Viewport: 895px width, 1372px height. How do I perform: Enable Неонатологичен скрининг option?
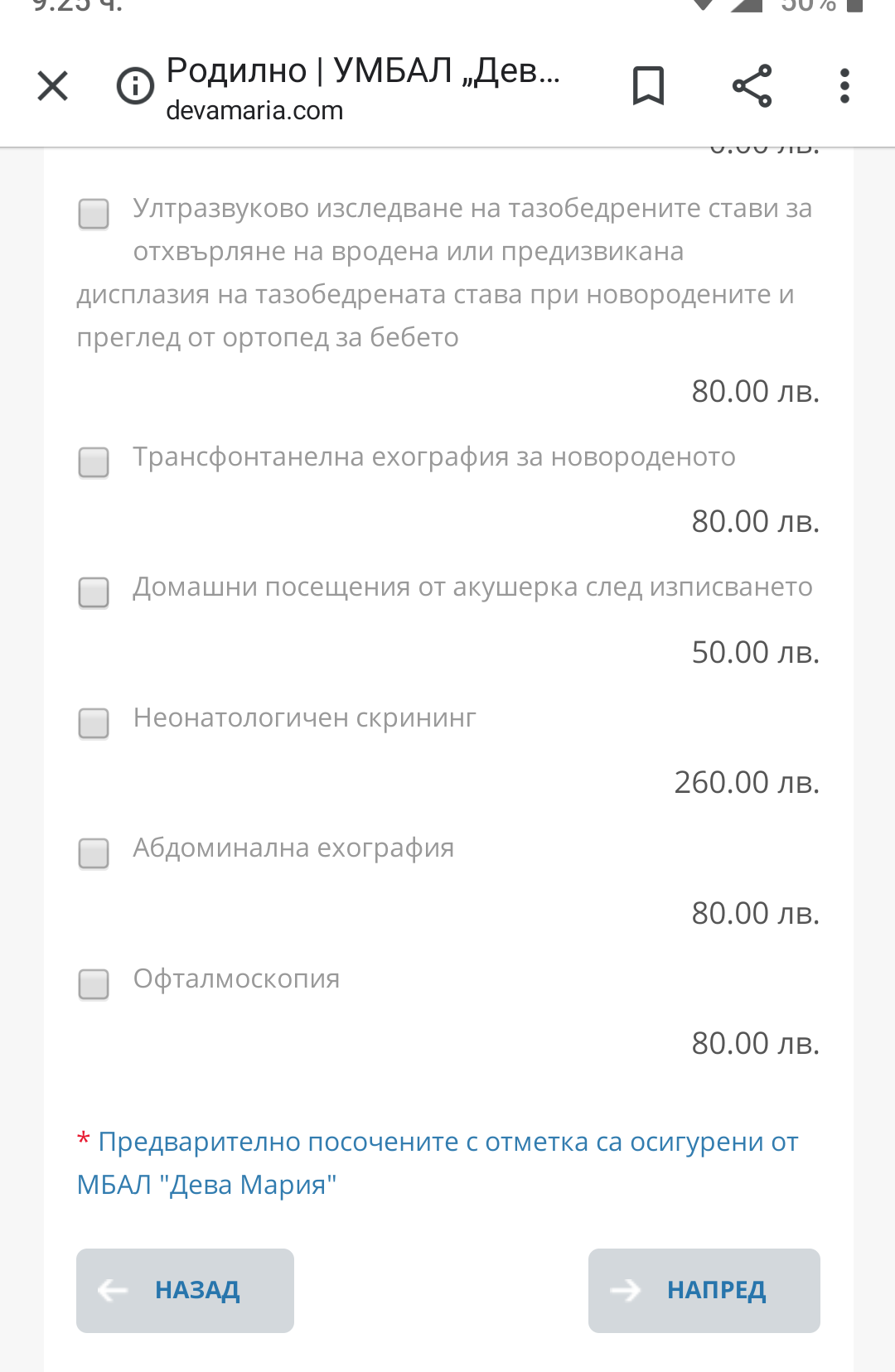tap(94, 723)
